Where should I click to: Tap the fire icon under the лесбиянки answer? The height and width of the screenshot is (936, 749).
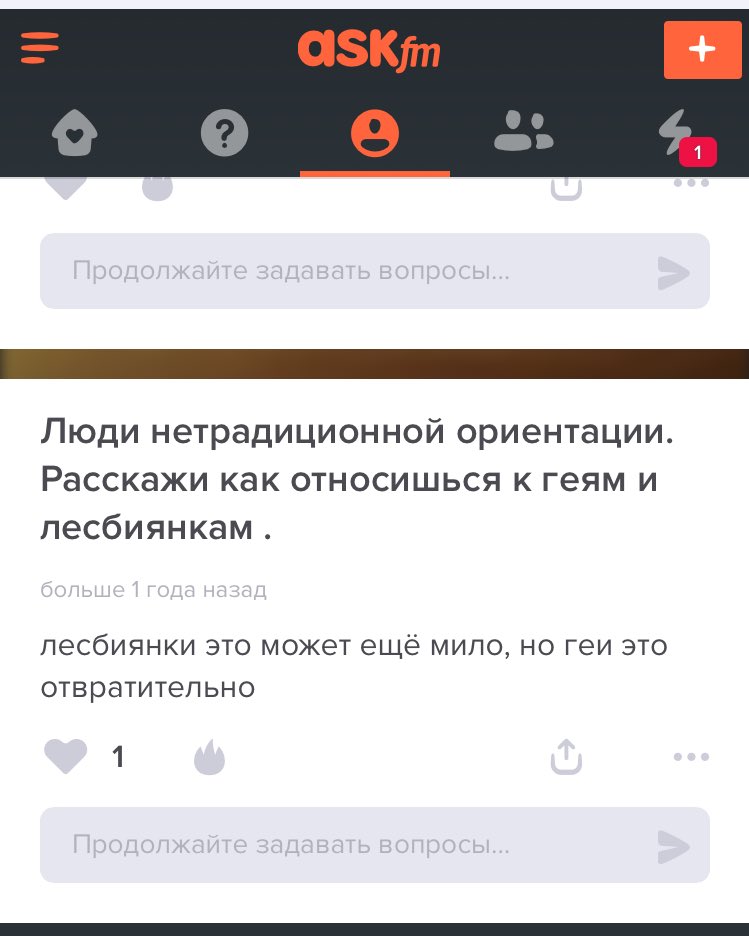[209, 758]
